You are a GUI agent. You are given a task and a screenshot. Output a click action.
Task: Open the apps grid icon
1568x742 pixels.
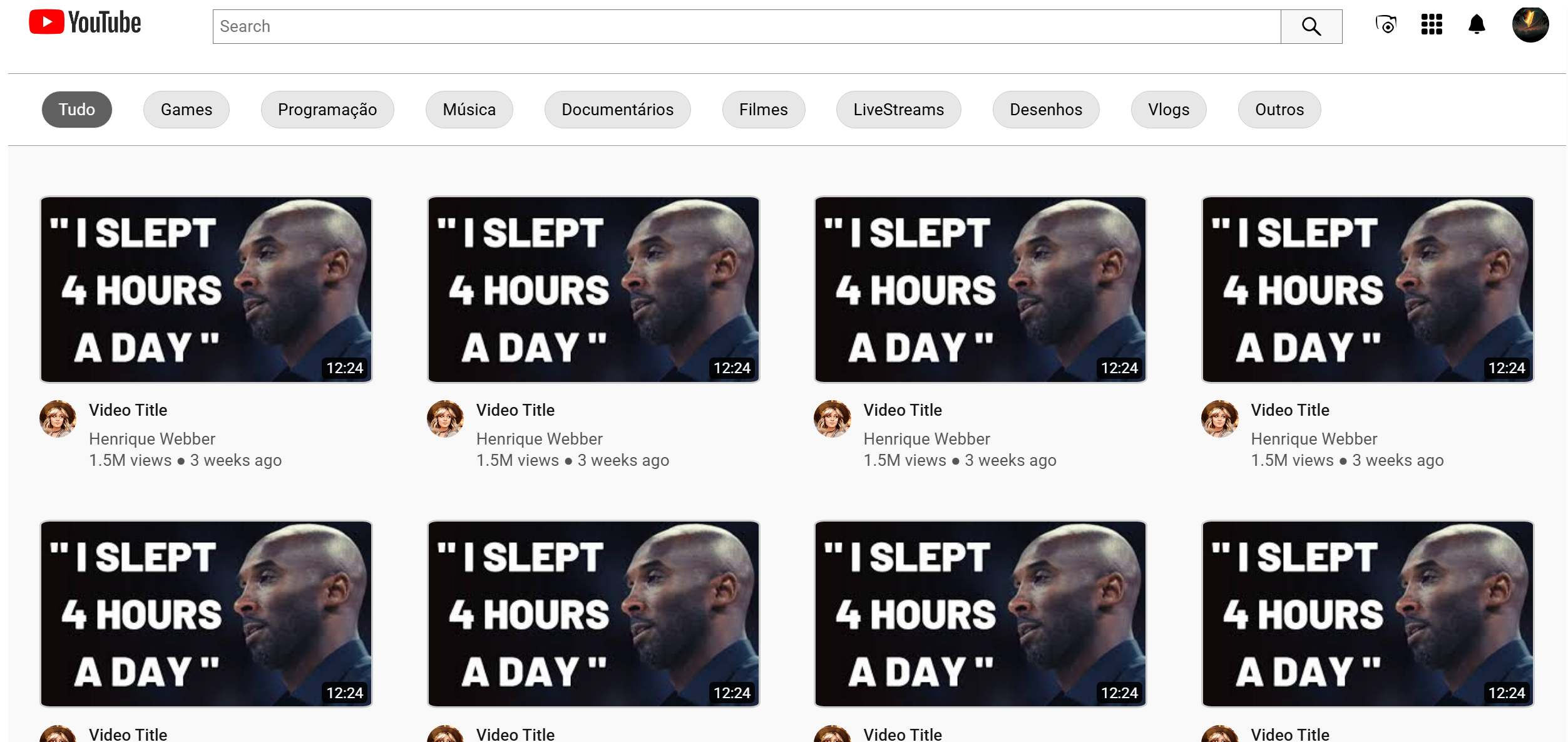(x=1432, y=25)
